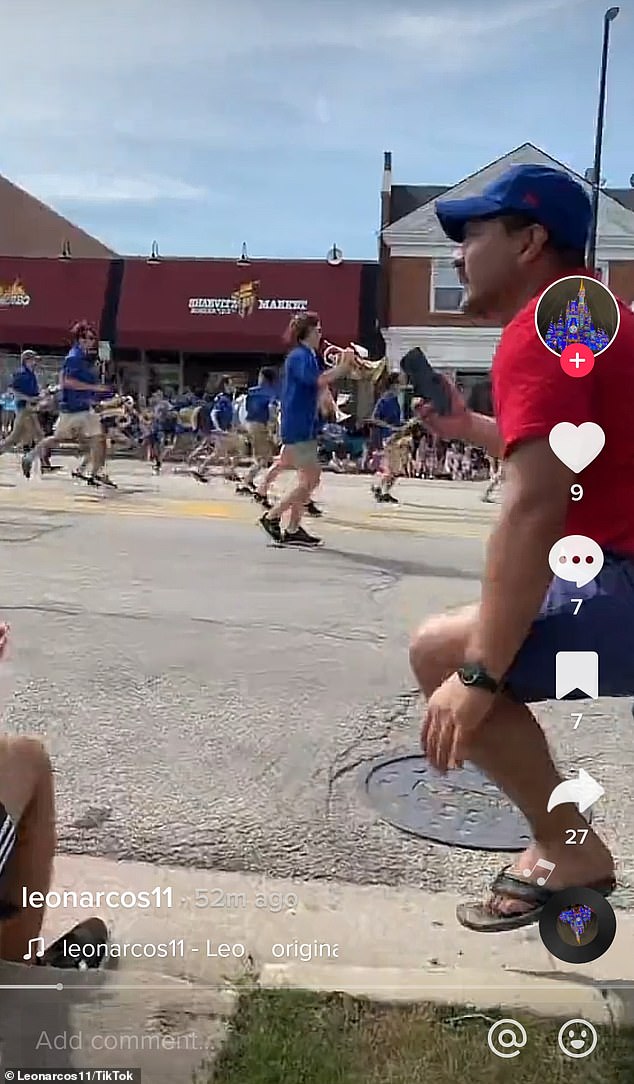This screenshot has height=1084, width=634.
Task: Like this video with the heart
Action: click(x=577, y=447)
